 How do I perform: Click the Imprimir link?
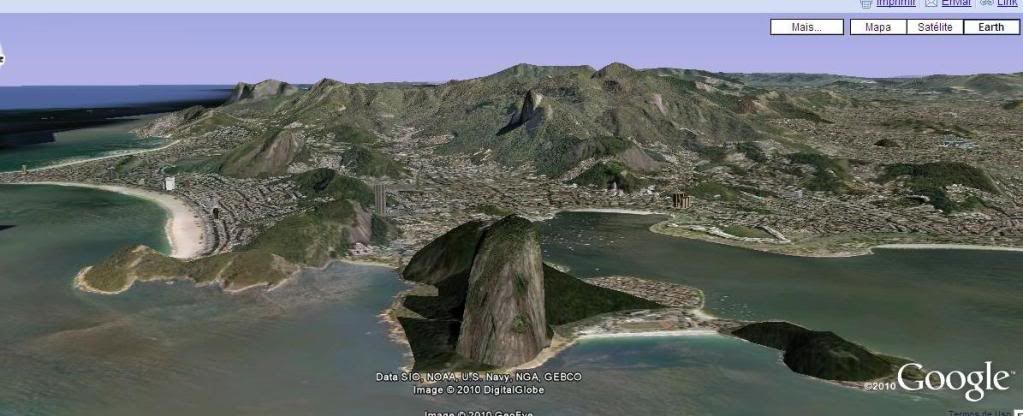click(x=895, y=4)
